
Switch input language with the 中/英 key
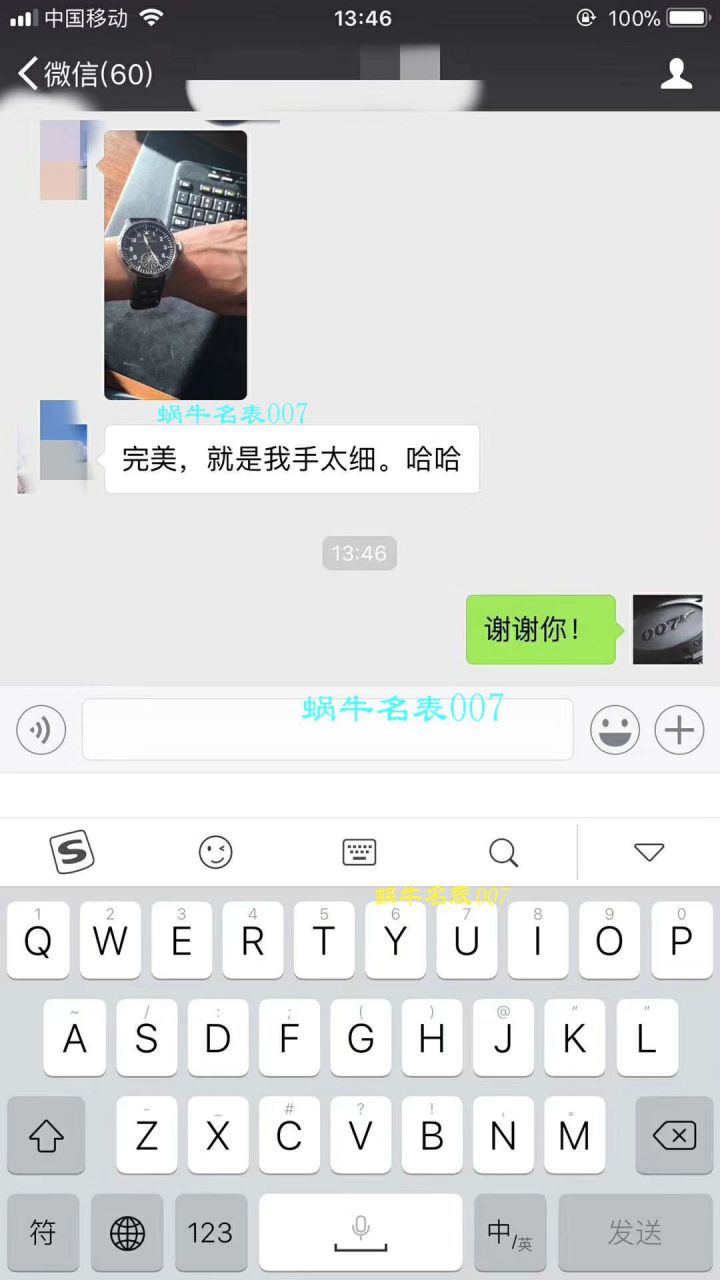[510, 1233]
